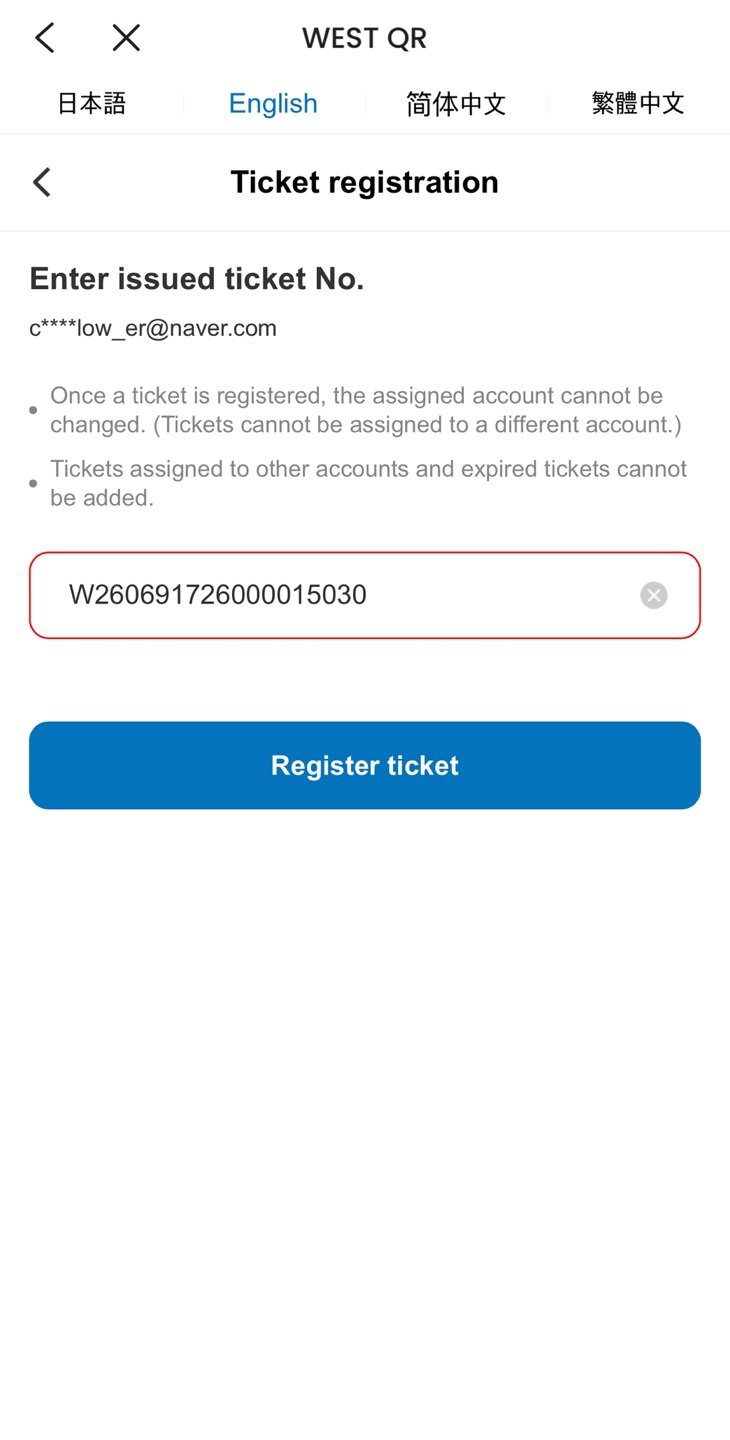This screenshot has width=730, height=1440.
Task: Select the English language tab
Action: (273, 103)
